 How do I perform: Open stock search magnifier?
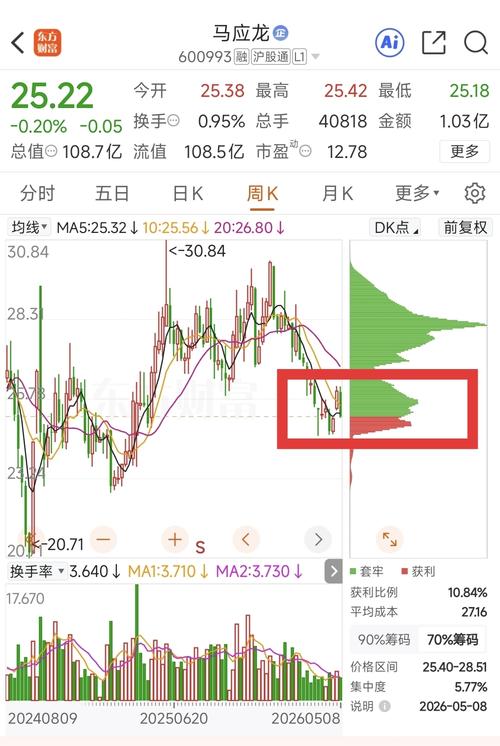[476, 43]
